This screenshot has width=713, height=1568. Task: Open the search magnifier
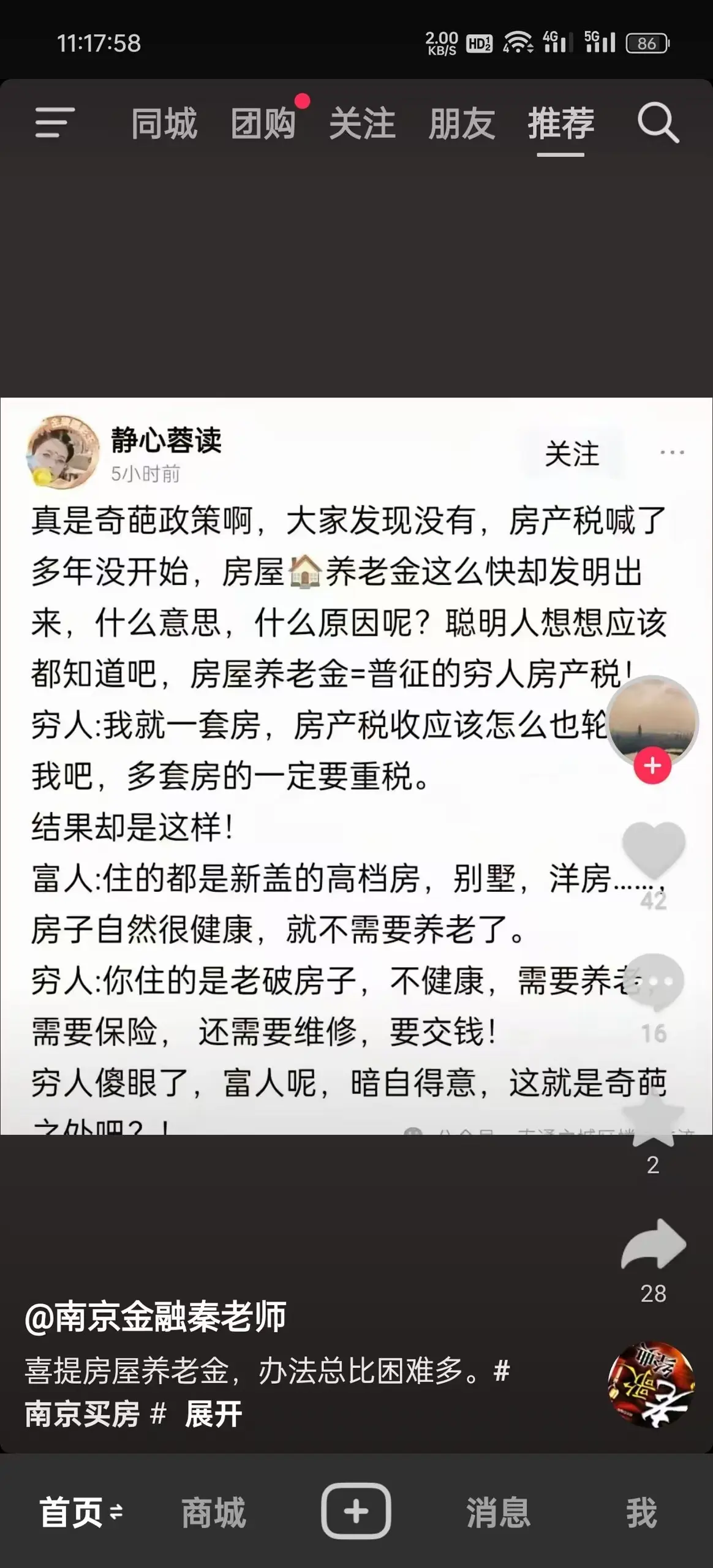[657, 124]
